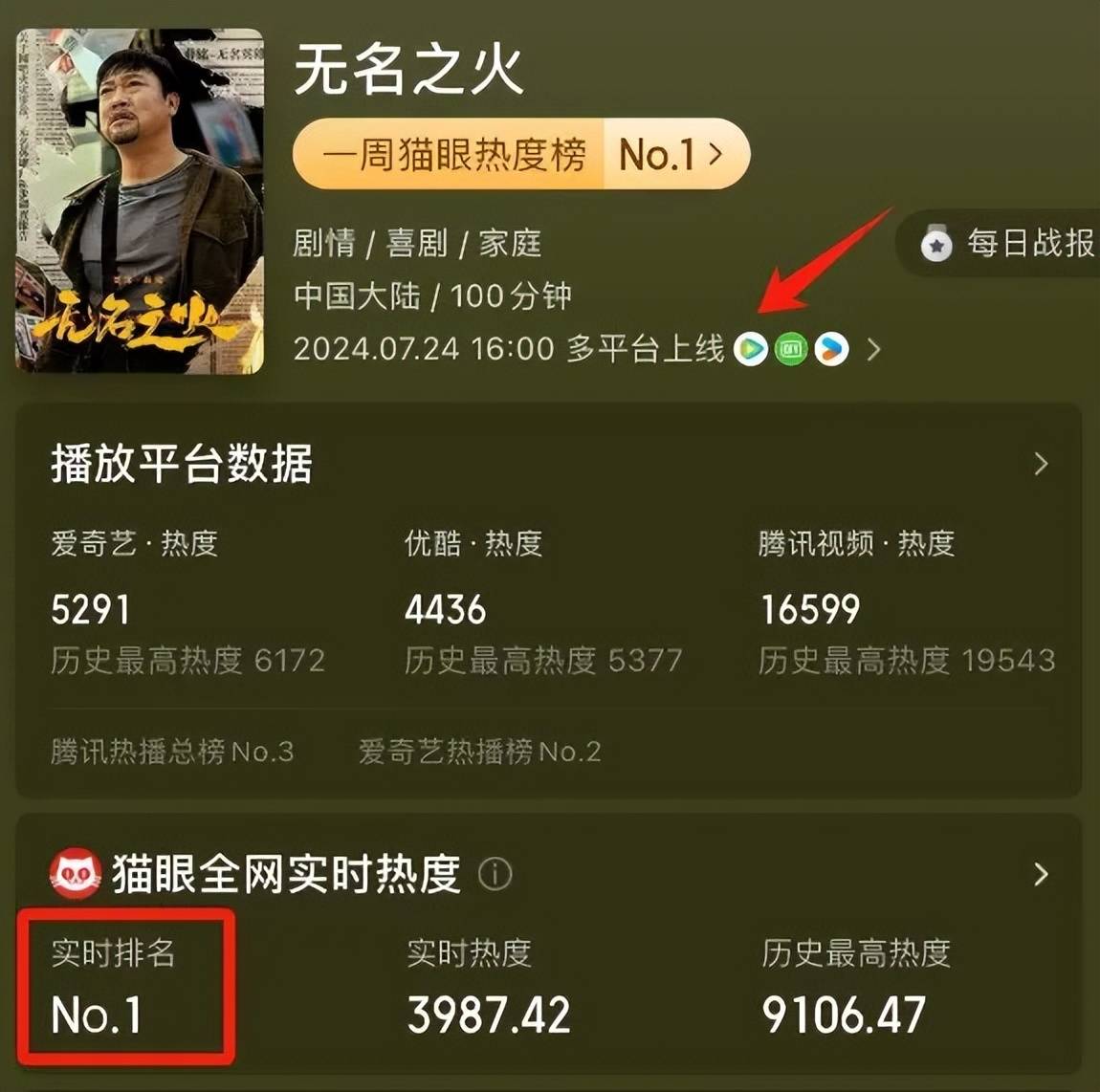Viewport: 1100px width, 1092px height.
Task: Expand the 多平台上线 platform list chevron
Action: tap(872, 350)
